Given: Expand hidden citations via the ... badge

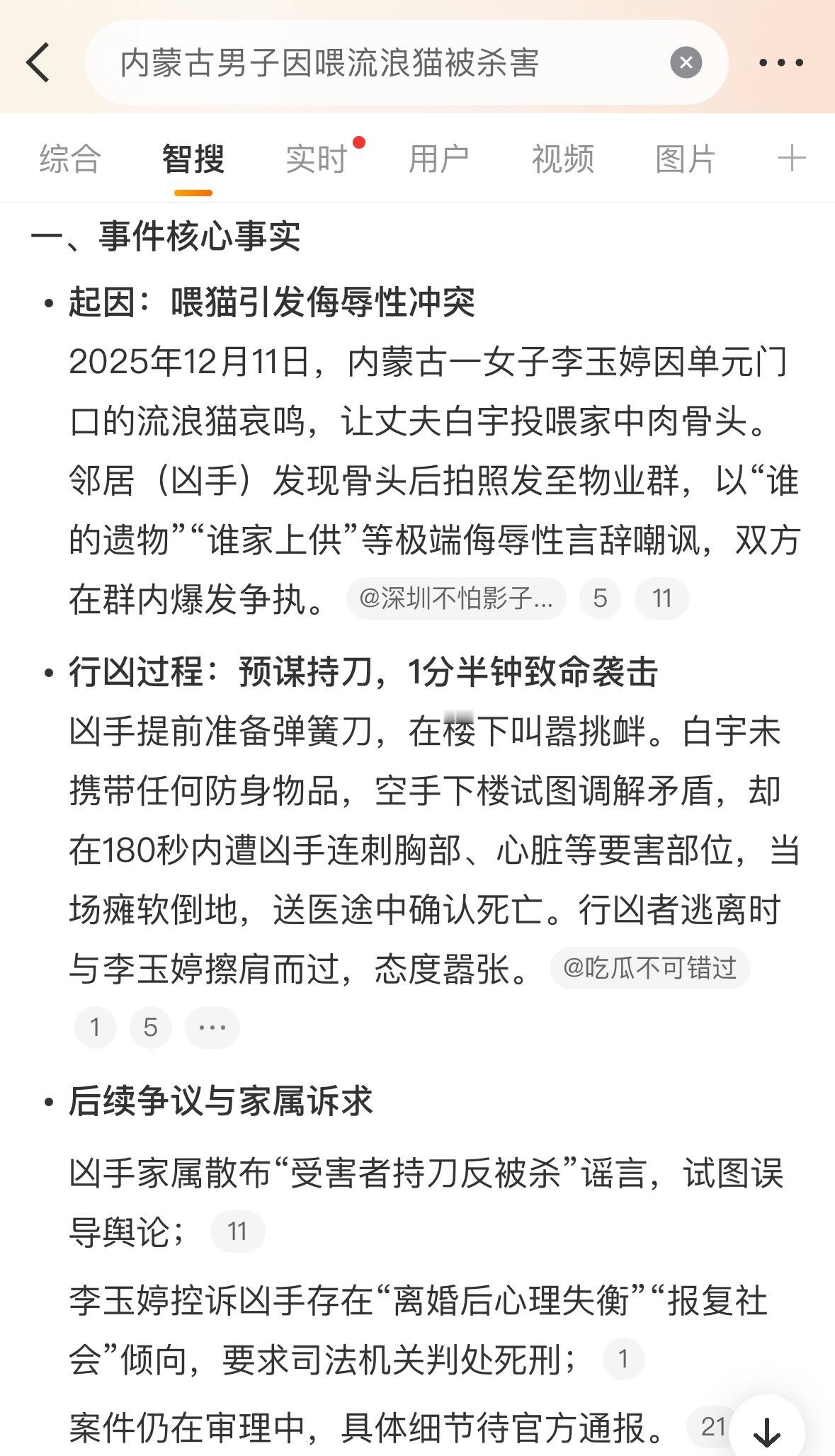Looking at the screenshot, I should tap(212, 1027).
